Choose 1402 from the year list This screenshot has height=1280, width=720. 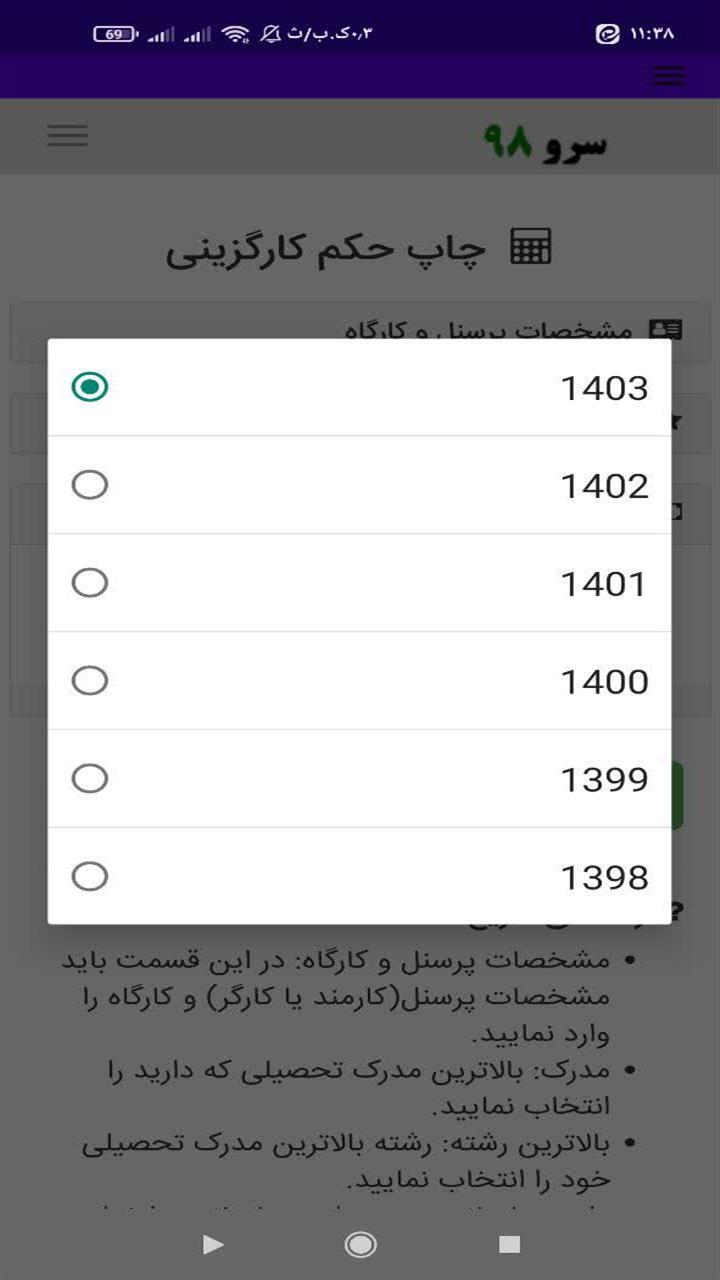point(360,485)
